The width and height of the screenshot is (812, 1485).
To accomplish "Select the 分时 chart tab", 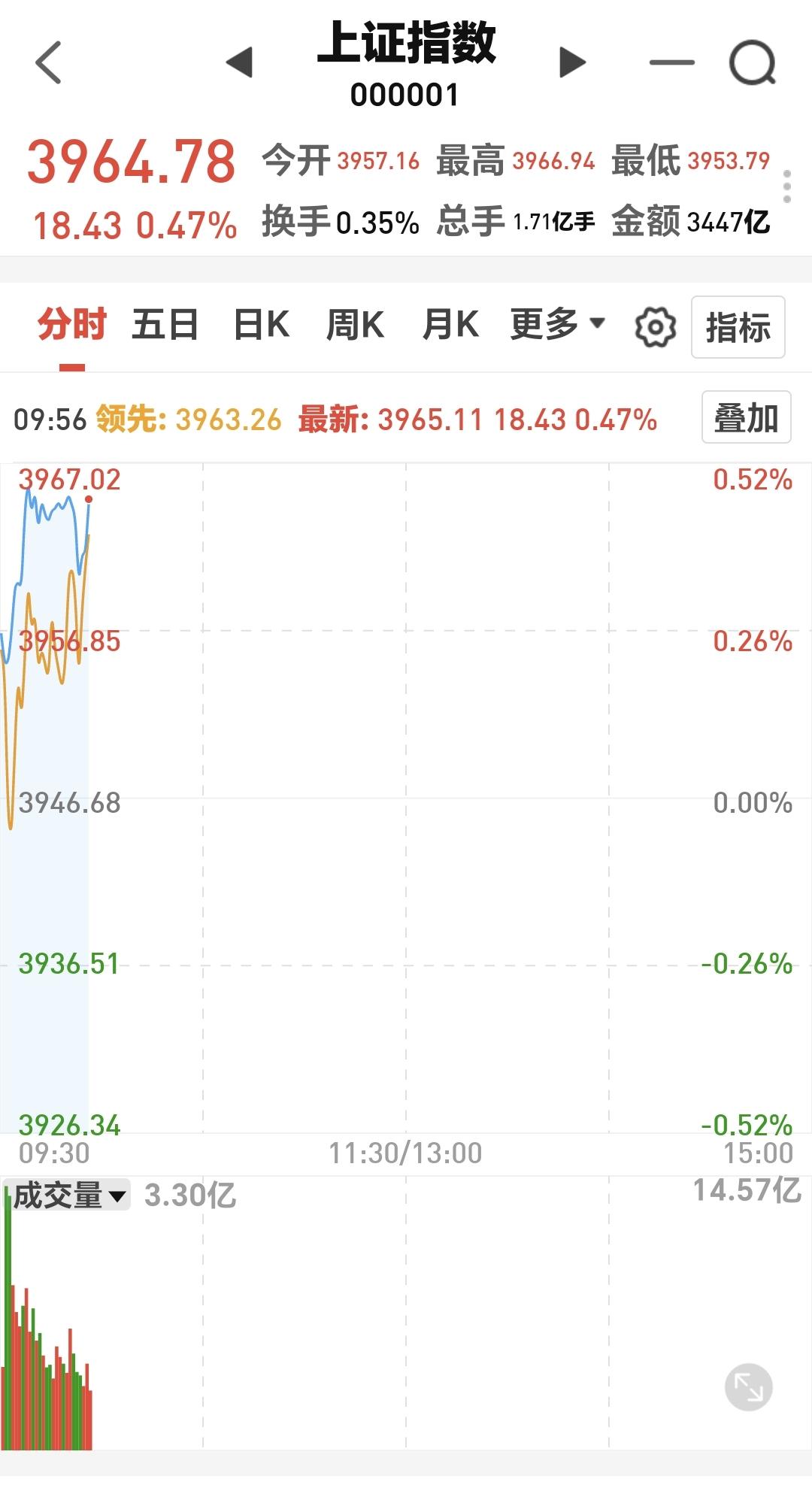I will coord(72,326).
